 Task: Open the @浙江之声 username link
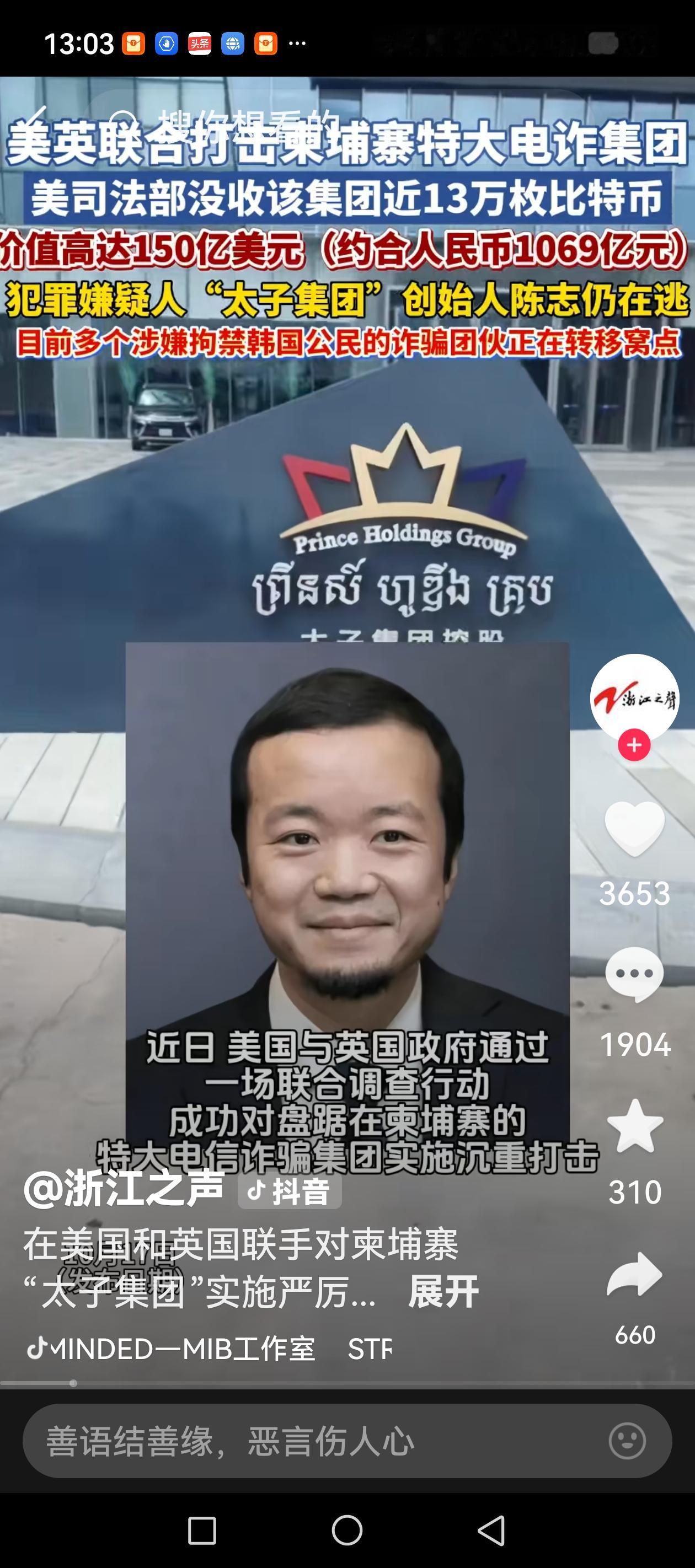point(124,1188)
